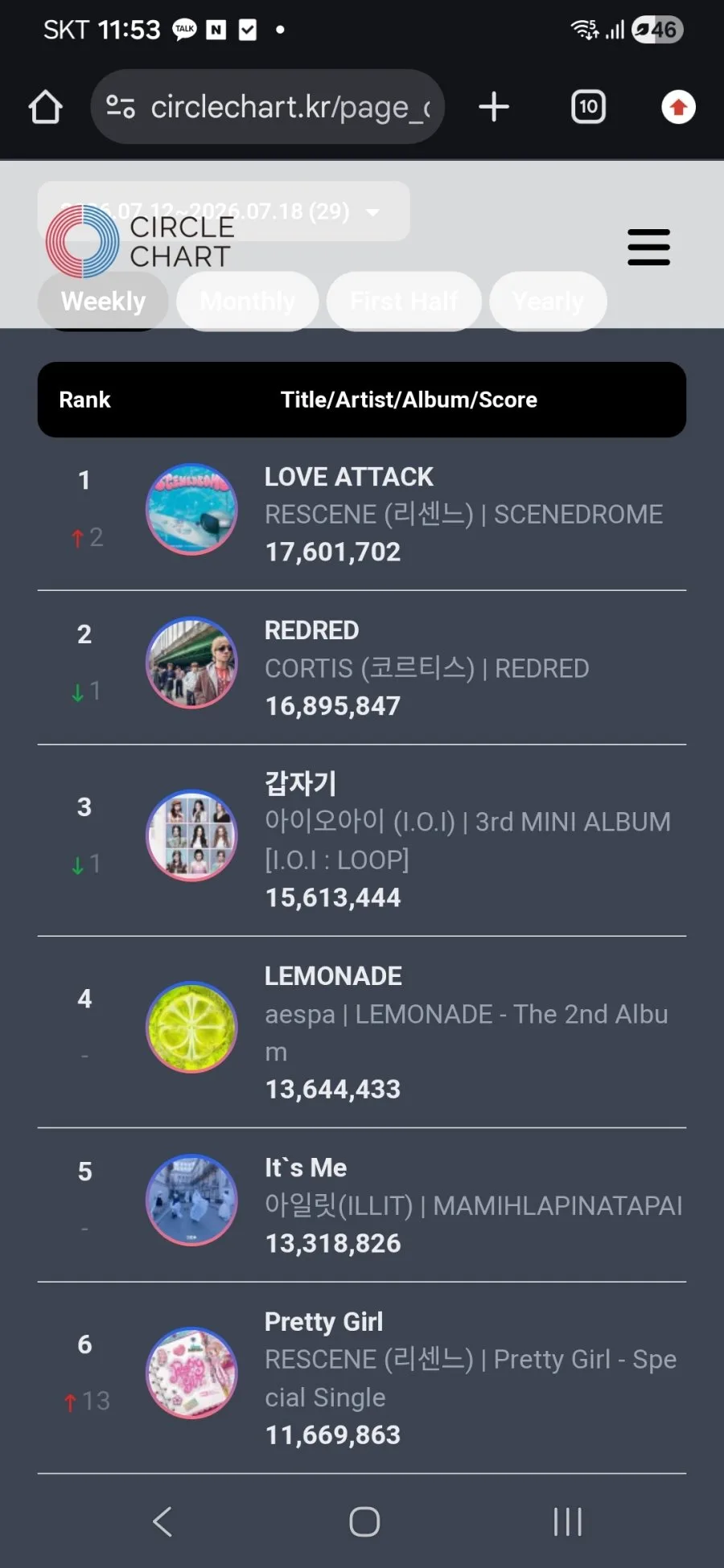Open the REDRED entry by CORTIS

coord(362,668)
